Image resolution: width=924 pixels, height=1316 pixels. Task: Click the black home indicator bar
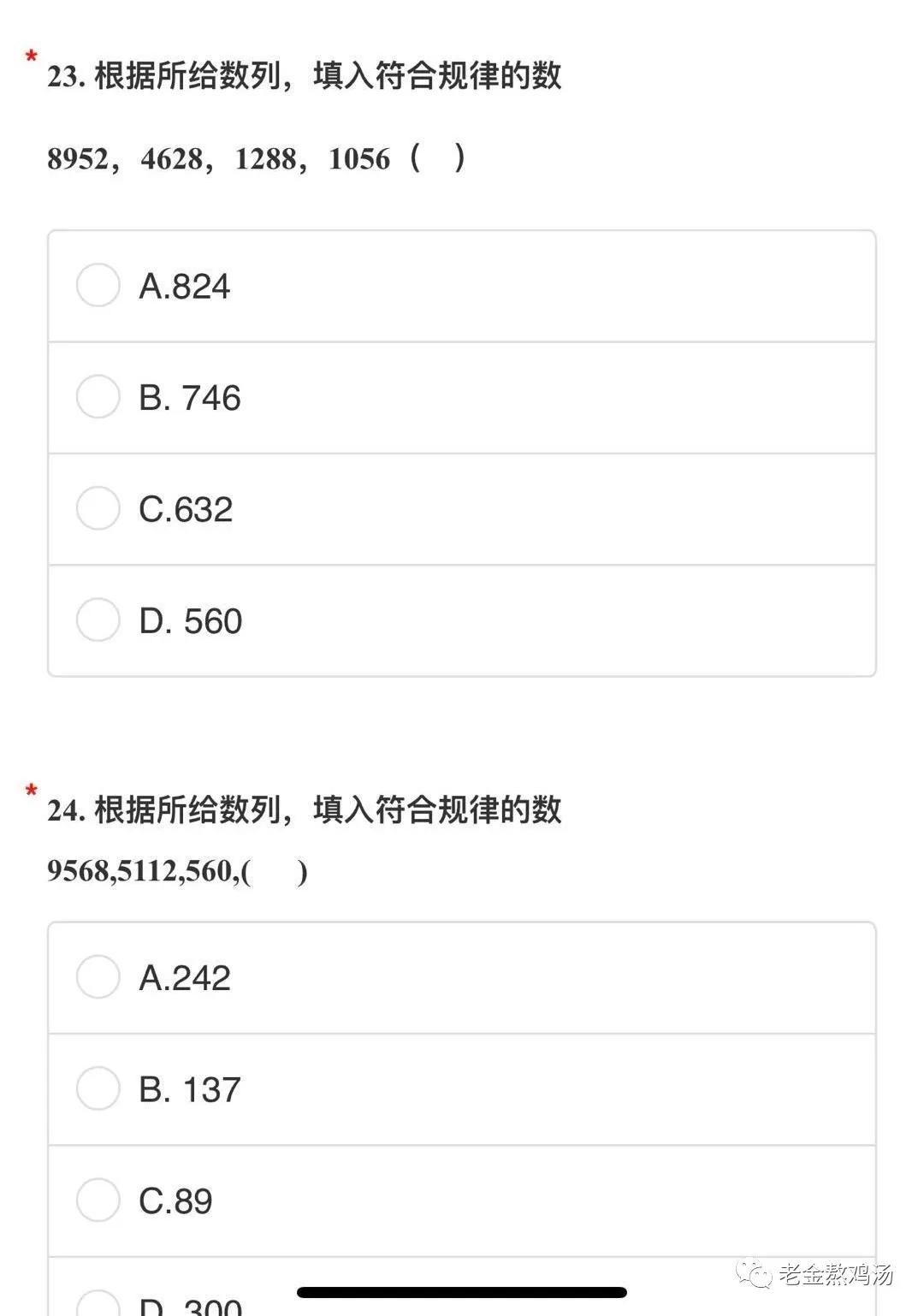[x=462, y=1289]
